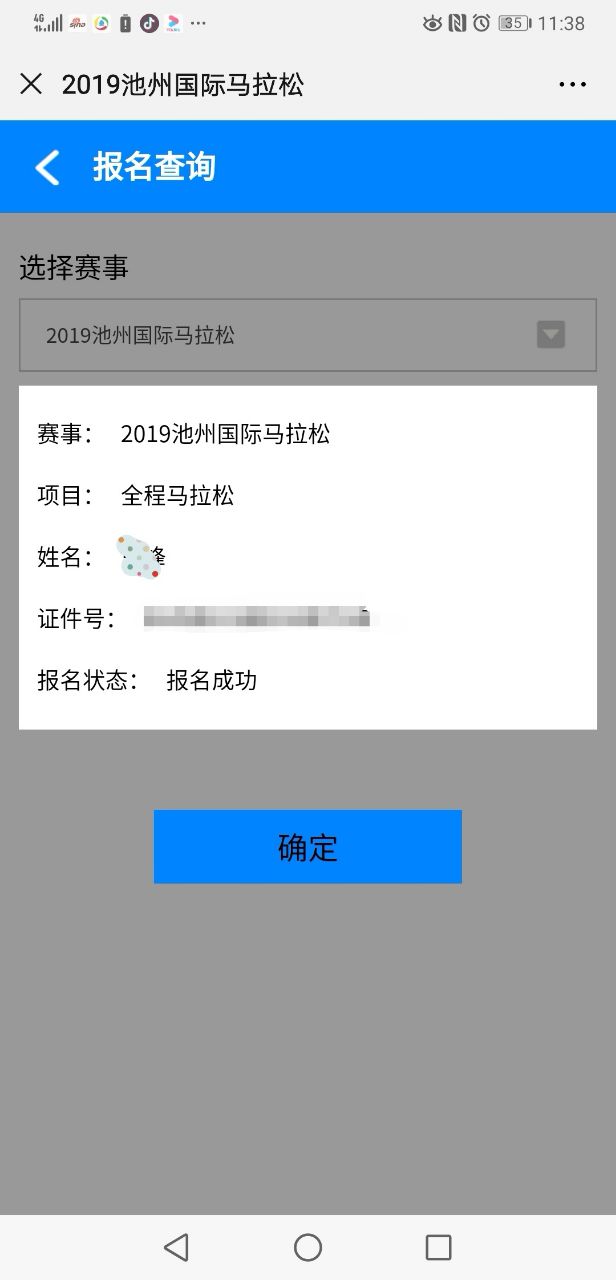Open the three-dot overflow menu
Screen dimensions: 616x1280
coord(572,85)
